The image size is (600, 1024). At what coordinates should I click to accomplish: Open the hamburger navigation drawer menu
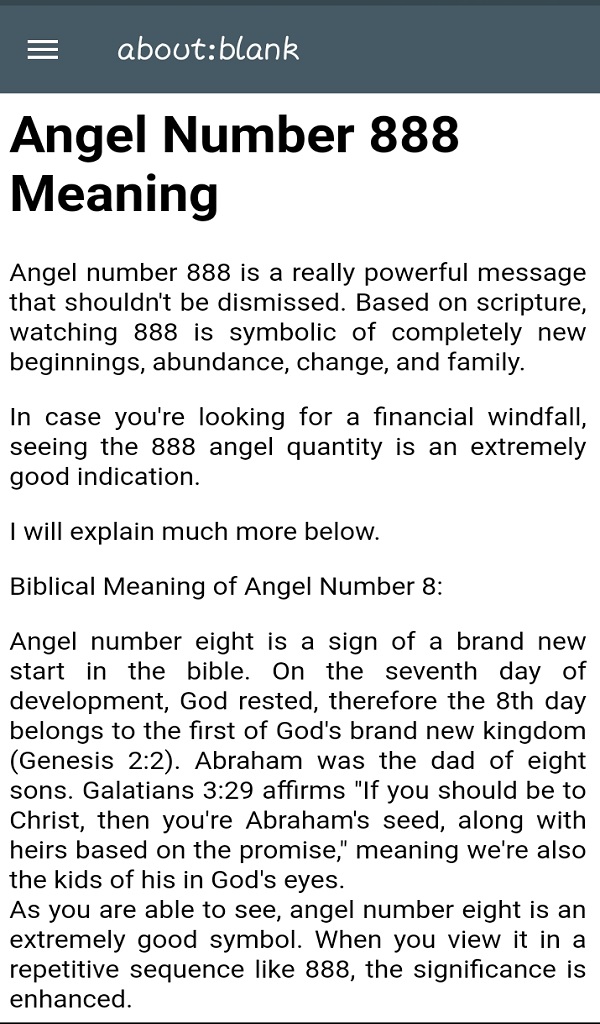click(x=43, y=50)
